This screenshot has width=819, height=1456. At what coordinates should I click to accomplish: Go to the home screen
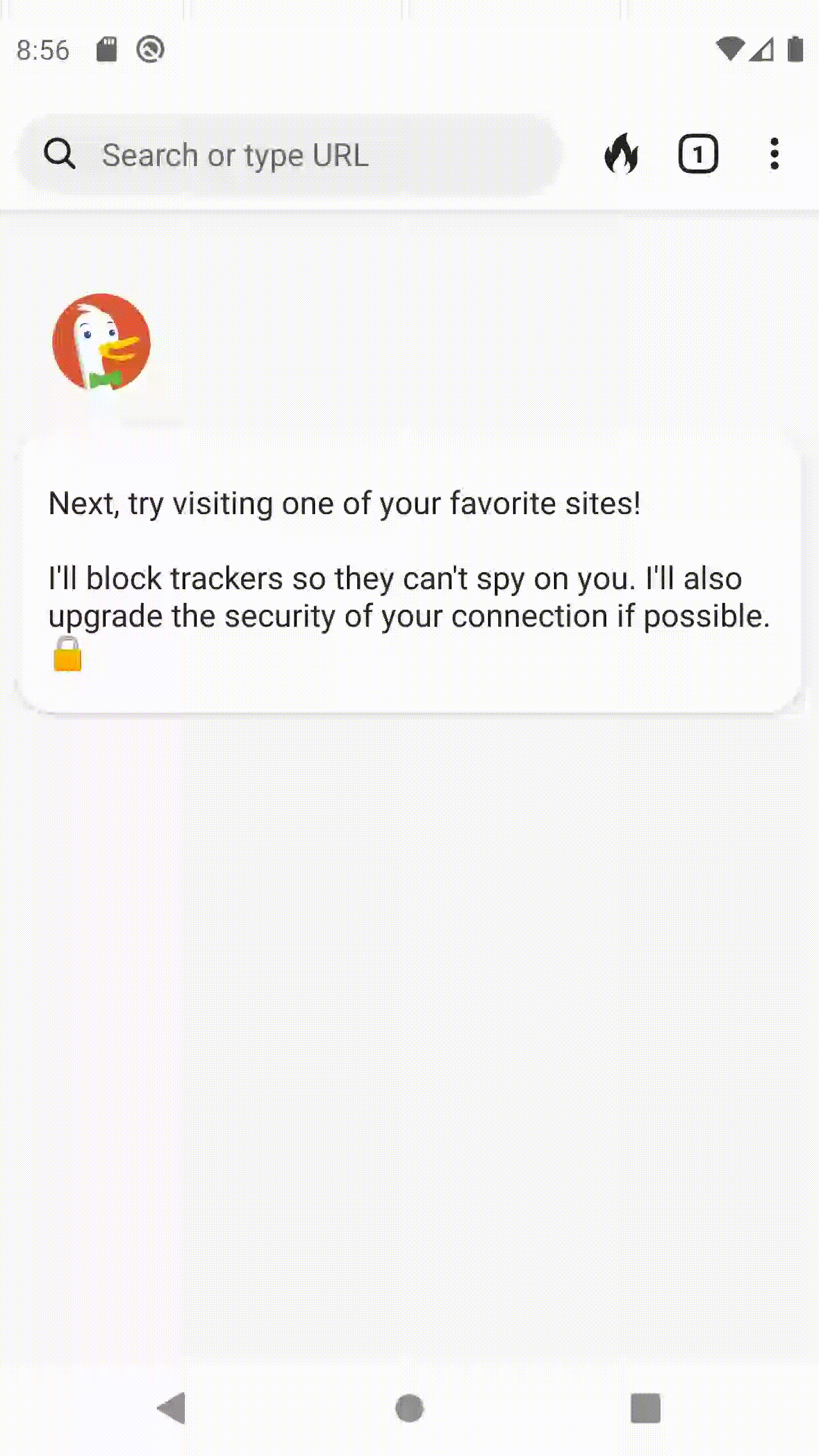(x=409, y=1408)
